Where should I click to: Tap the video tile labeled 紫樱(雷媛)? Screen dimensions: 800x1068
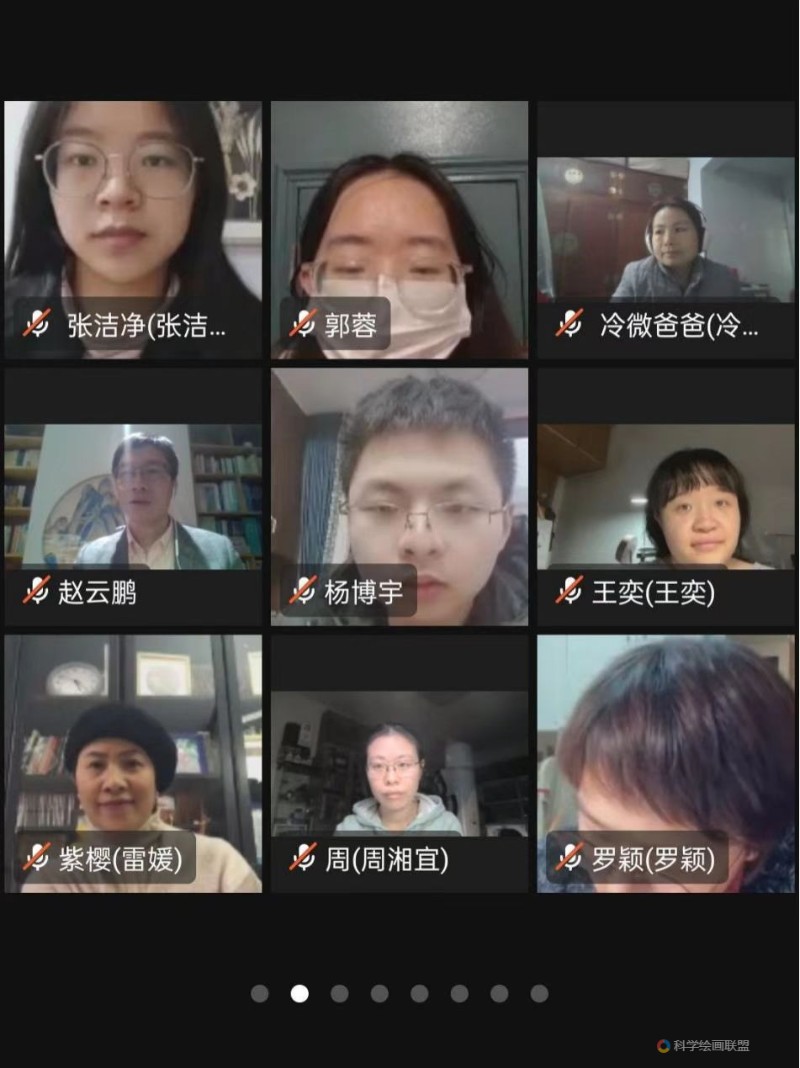pos(133,762)
